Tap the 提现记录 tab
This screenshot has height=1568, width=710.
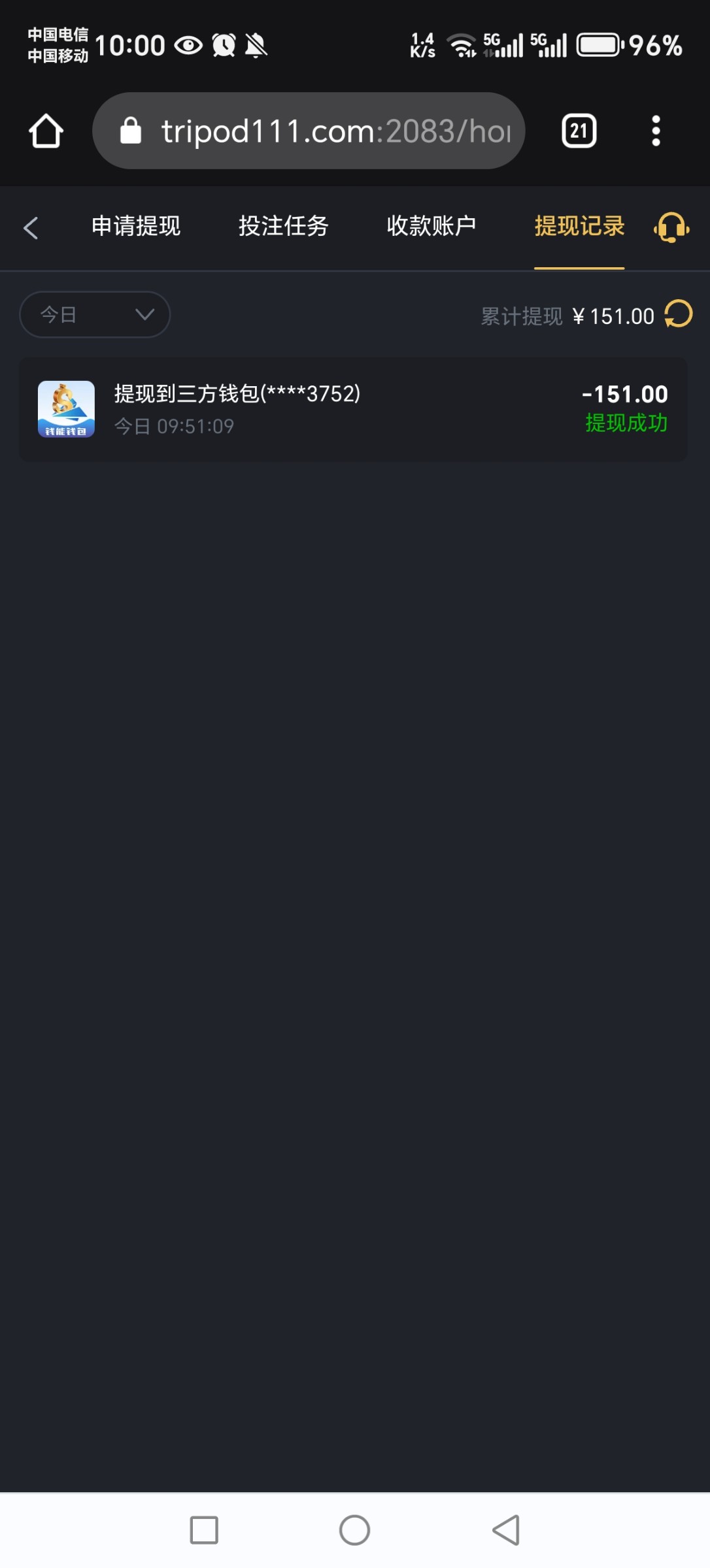579,226
